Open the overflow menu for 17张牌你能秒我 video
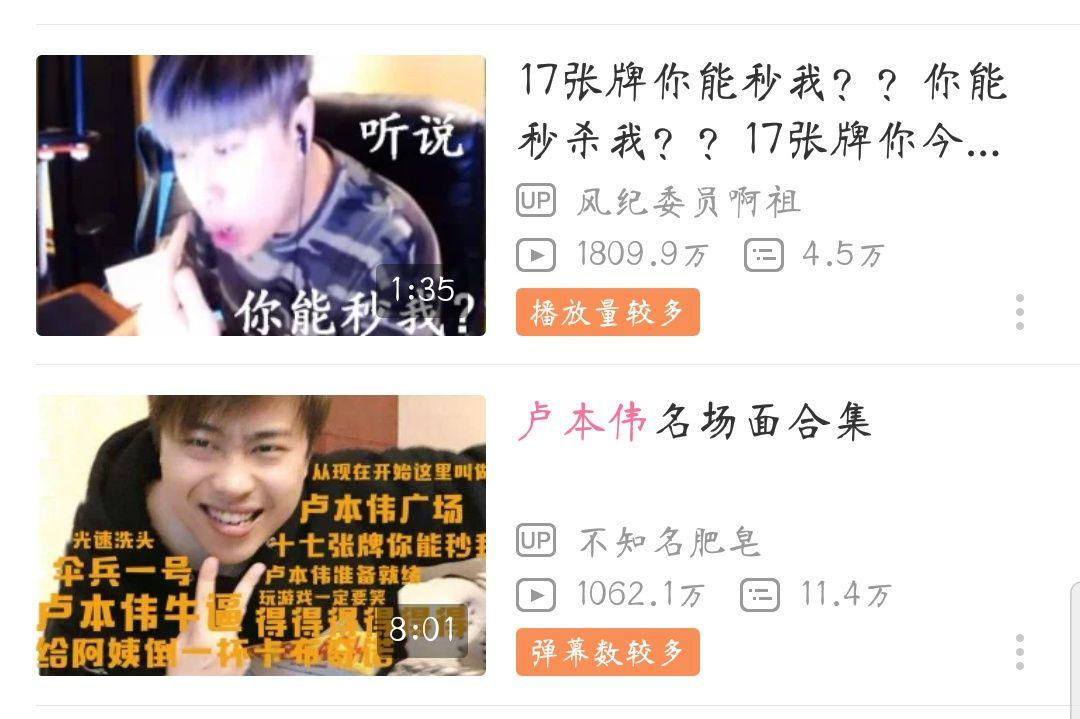1080x719 pixels. pos(1019,312)
